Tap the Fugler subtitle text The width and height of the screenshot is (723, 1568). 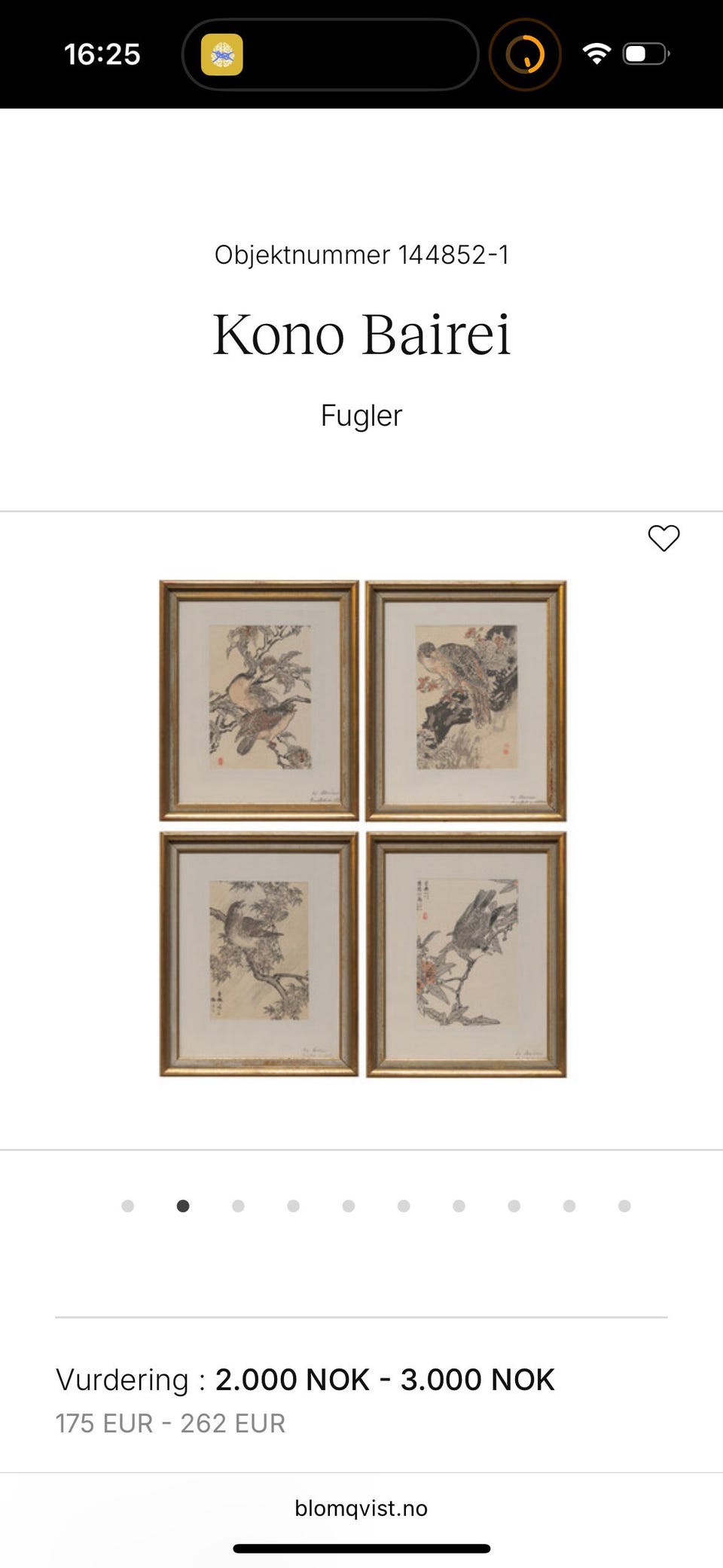pyautogui.click(x=361, y=415)
